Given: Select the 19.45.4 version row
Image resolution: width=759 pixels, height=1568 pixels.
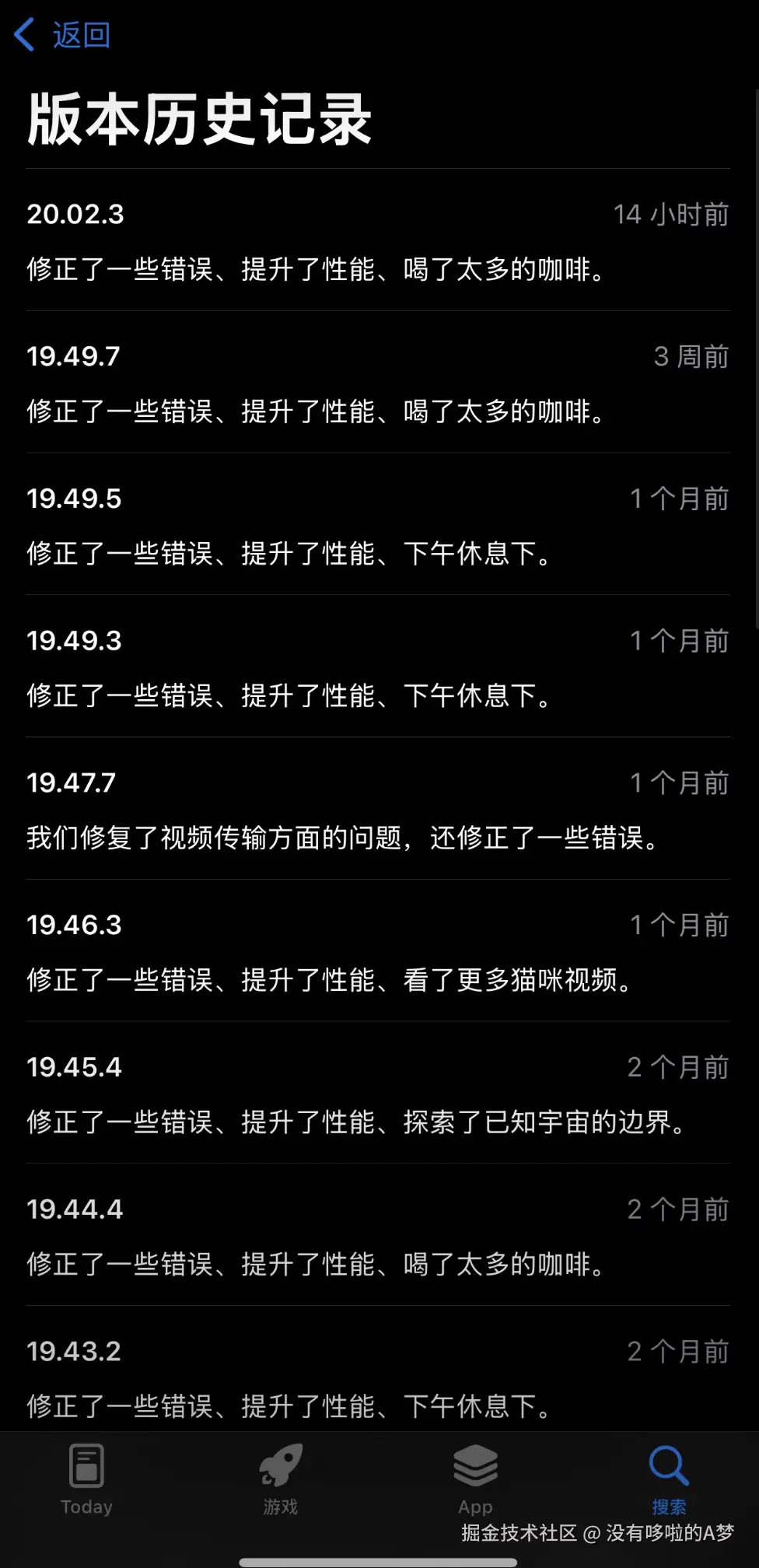Looking at the screenshot, I should point(74,1066).
